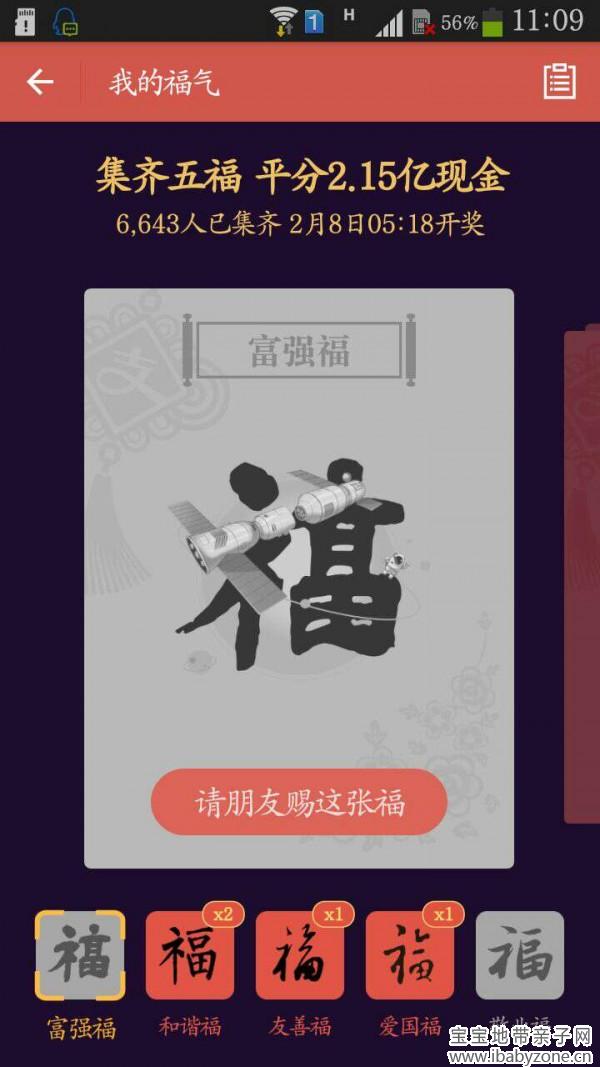Select the 富强福 card
Viewport: 600px width, 1067px height.
[x=80, y=955]
